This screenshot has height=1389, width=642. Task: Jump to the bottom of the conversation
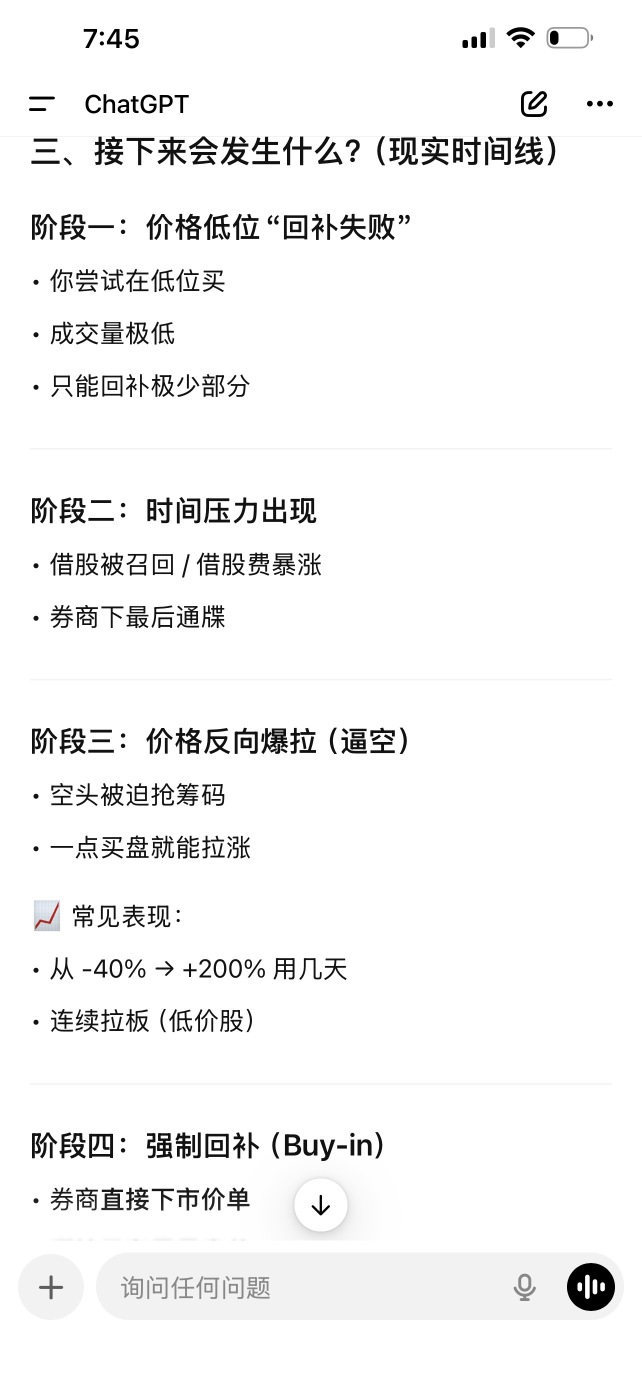click(x=321, y=1206)
